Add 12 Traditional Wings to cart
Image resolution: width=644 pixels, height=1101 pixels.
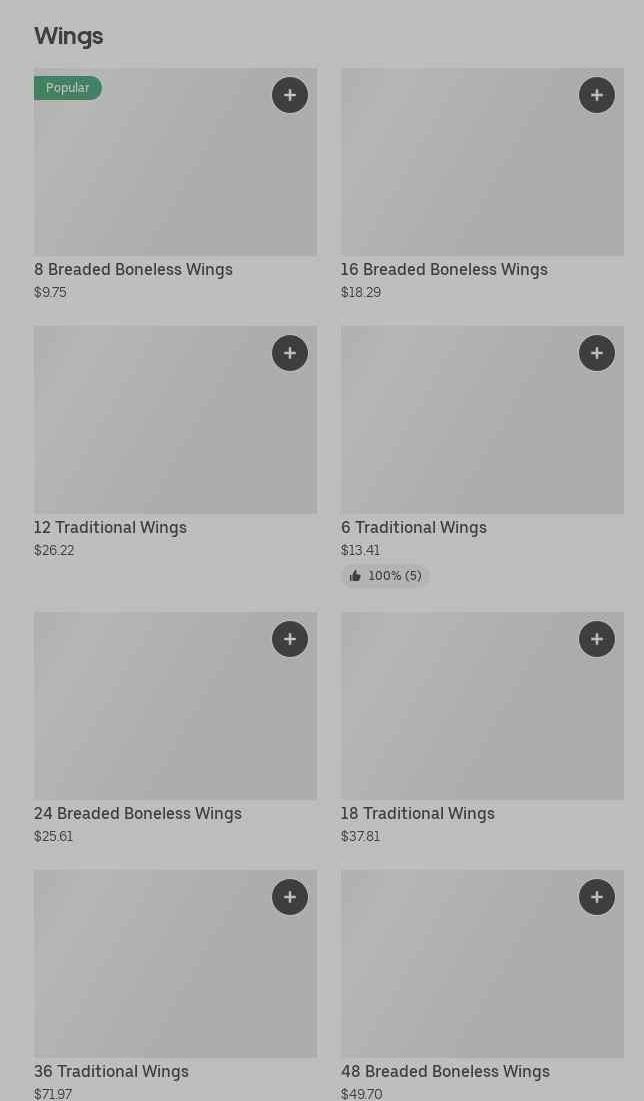coord(289,352)
